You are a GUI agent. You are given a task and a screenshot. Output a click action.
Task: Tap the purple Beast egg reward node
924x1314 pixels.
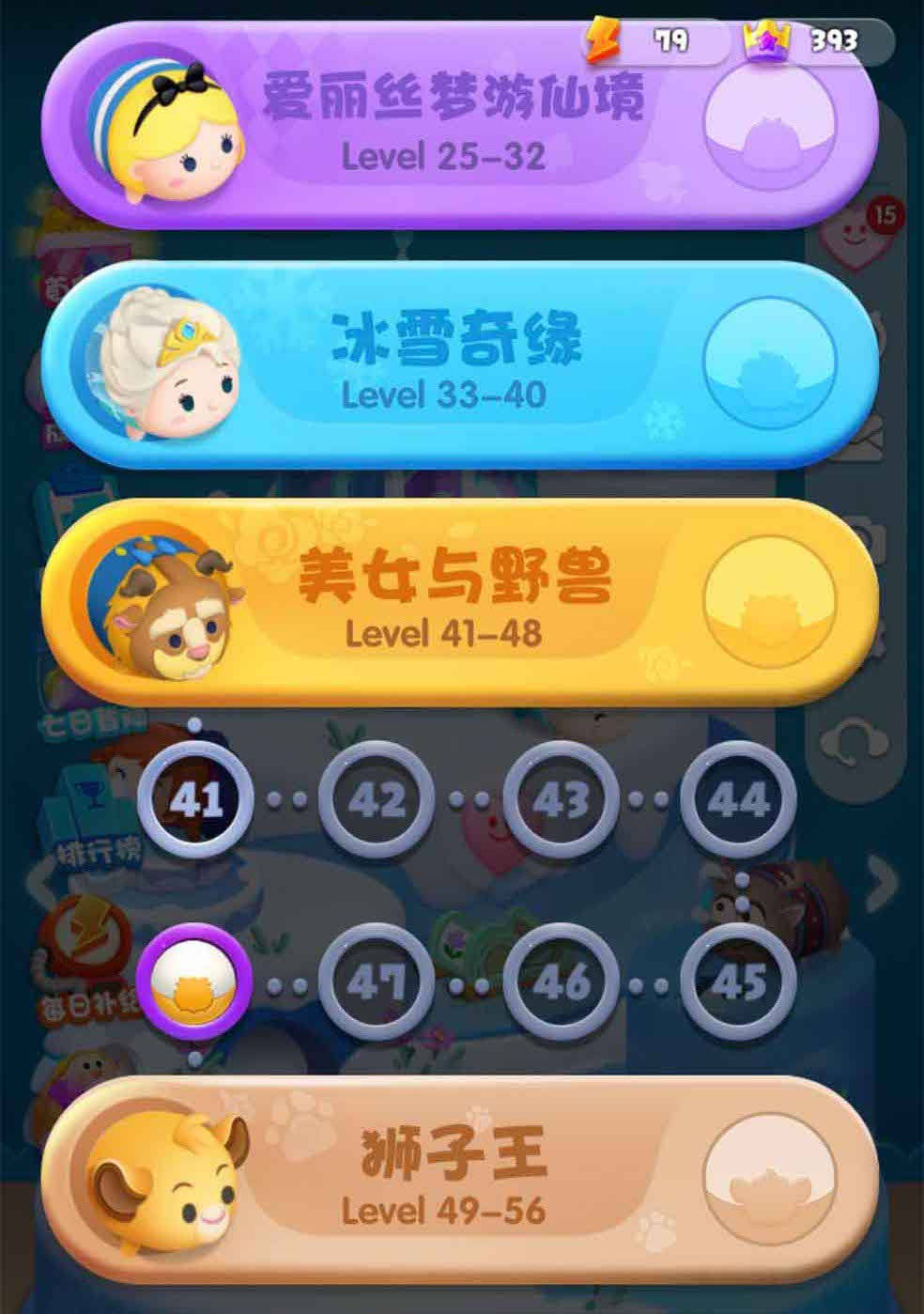tap(194, 982)
